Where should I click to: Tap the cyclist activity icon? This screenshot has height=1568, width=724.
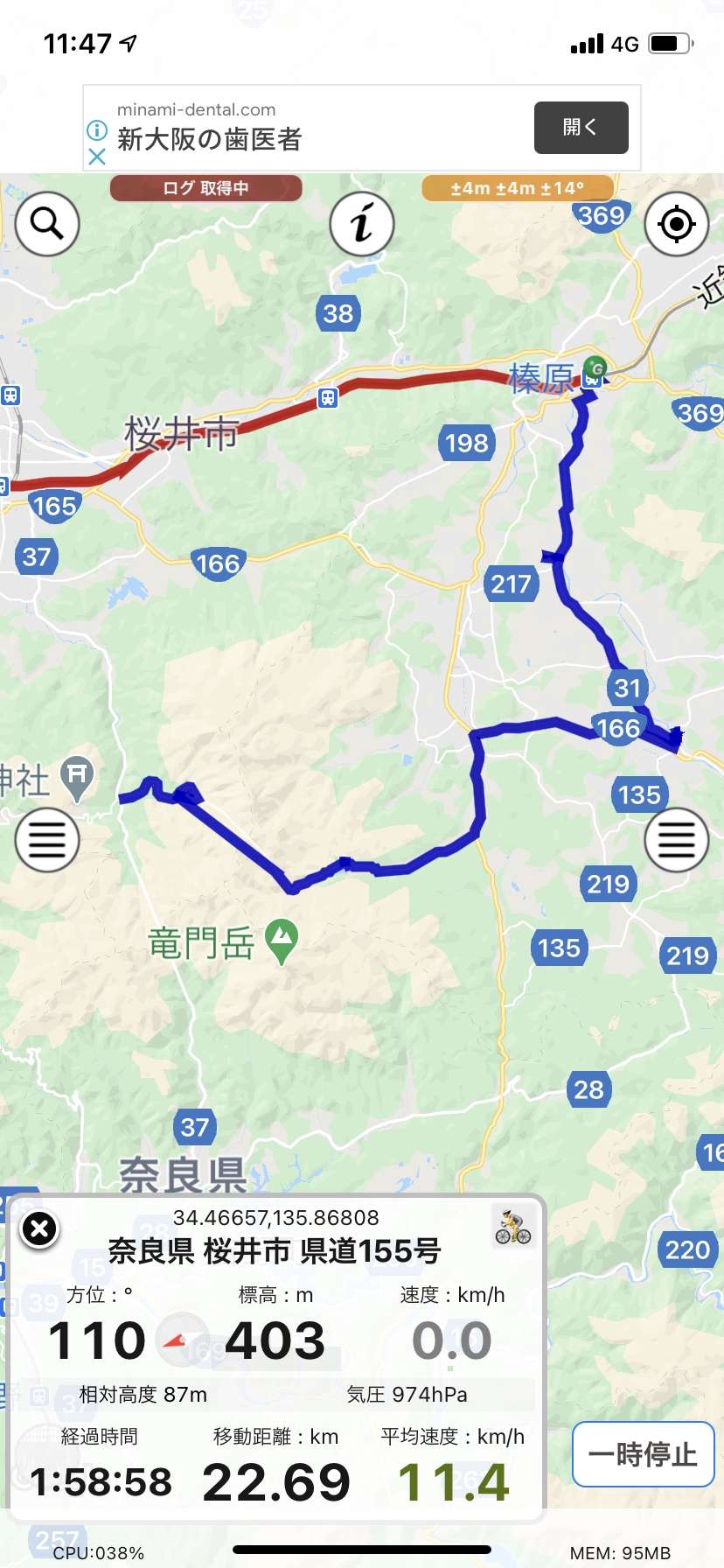[x=513, y=1227]
